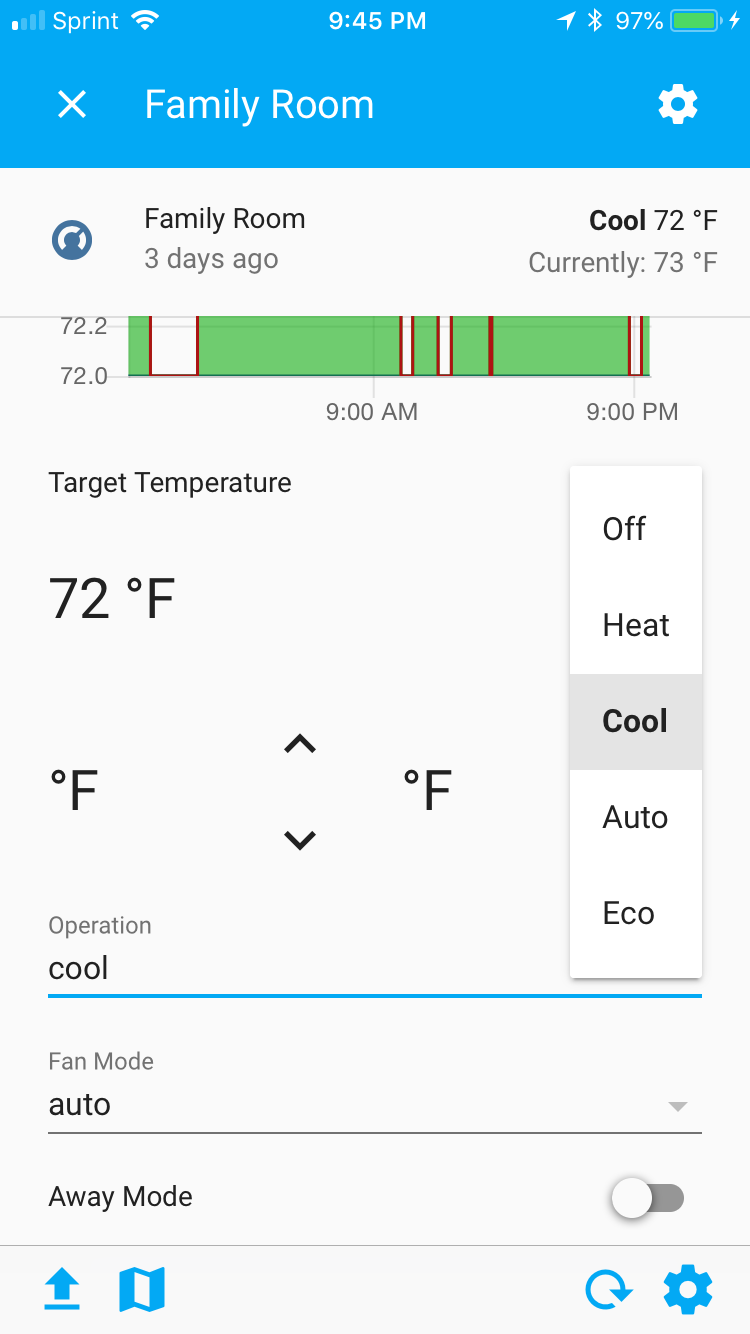Increase target temperature with up arrow

[x=300, y=743]
